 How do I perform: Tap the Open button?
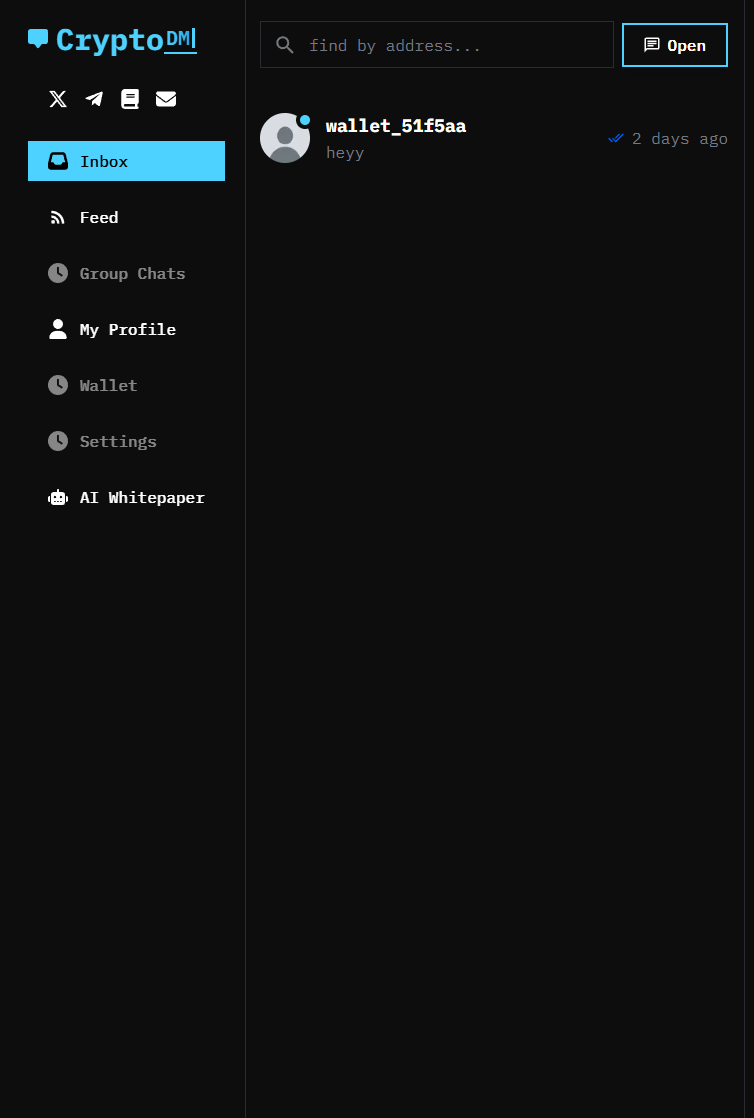(x=674, y=45)
